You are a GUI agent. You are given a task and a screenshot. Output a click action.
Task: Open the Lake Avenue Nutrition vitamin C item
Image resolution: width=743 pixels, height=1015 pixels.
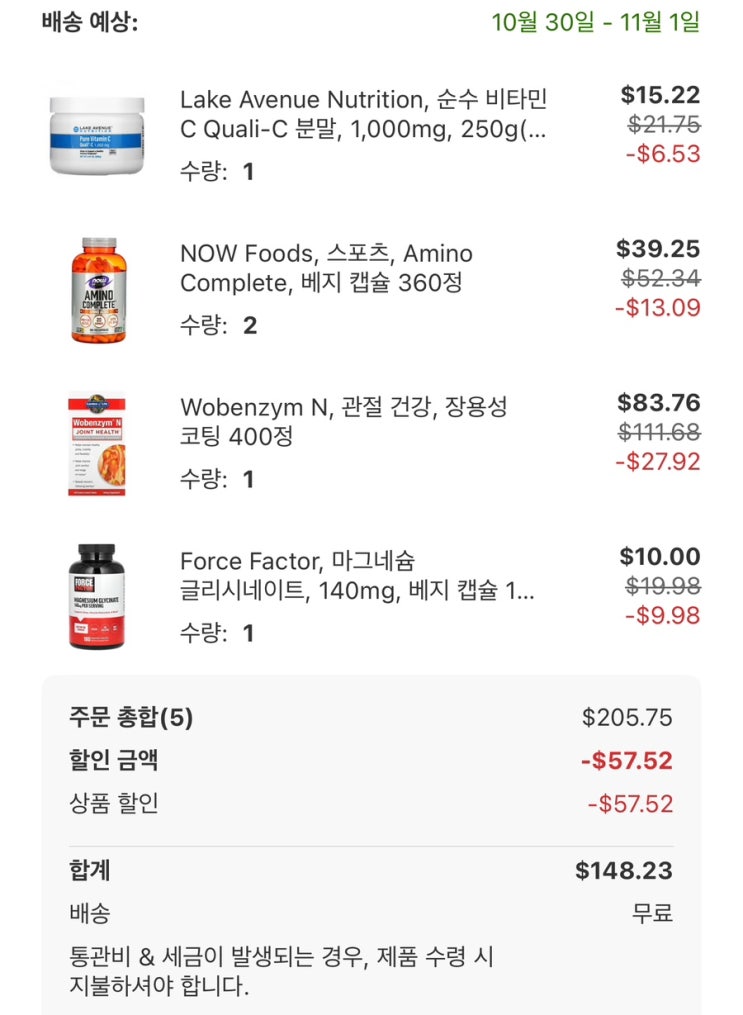(x=364, y=115)
